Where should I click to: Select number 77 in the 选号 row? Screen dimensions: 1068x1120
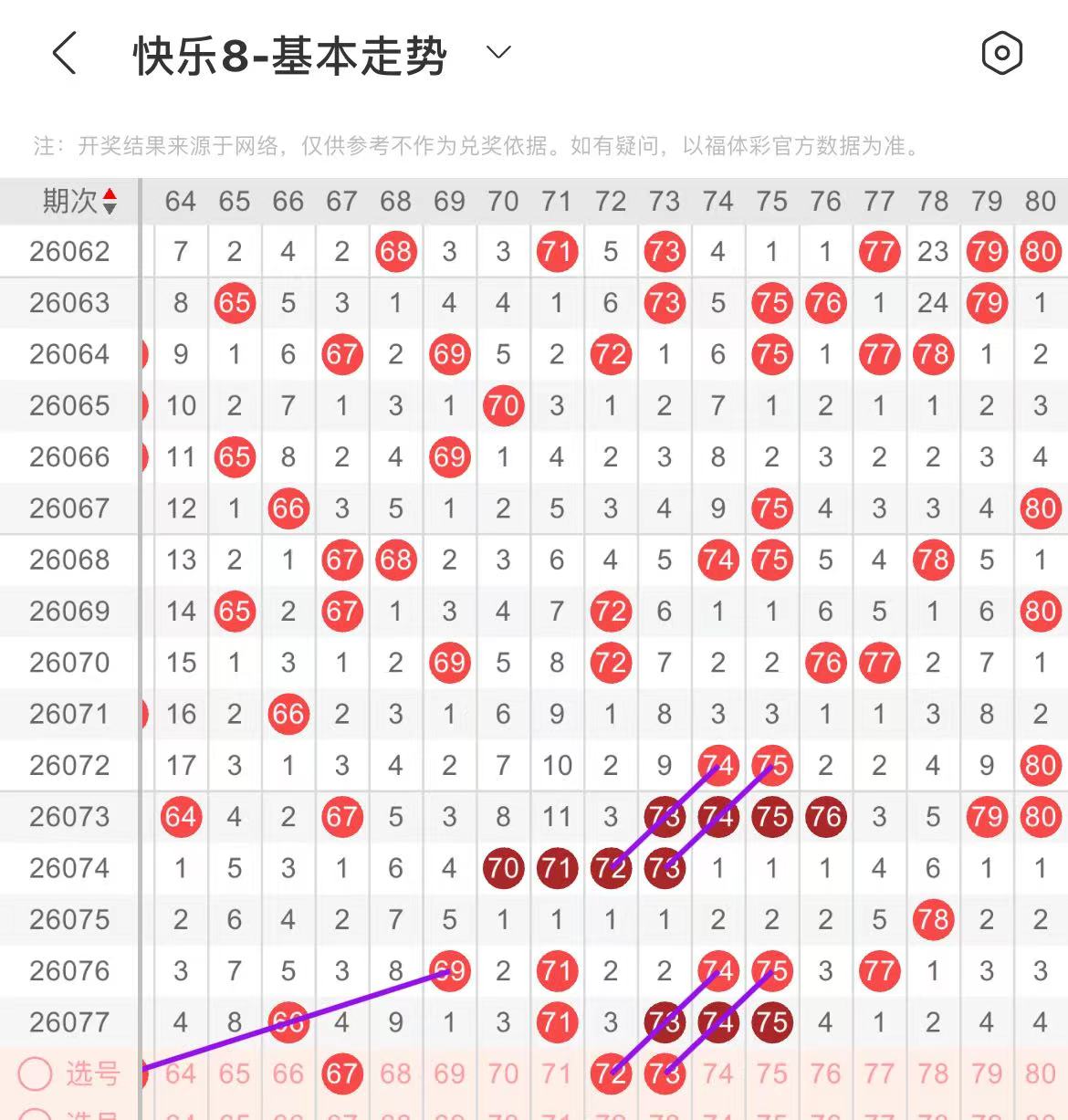[879, 1073]
